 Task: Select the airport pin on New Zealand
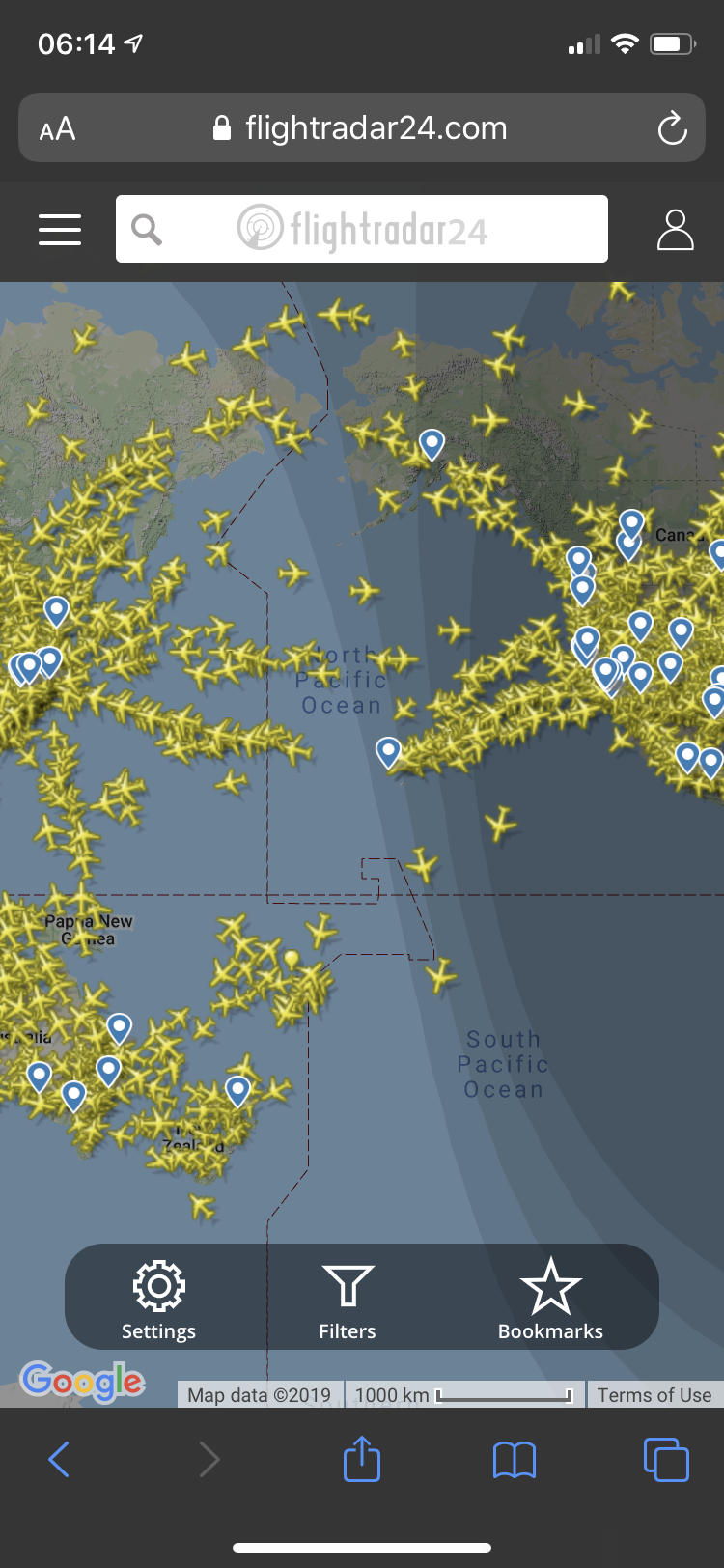click(x=237, y=1089)
